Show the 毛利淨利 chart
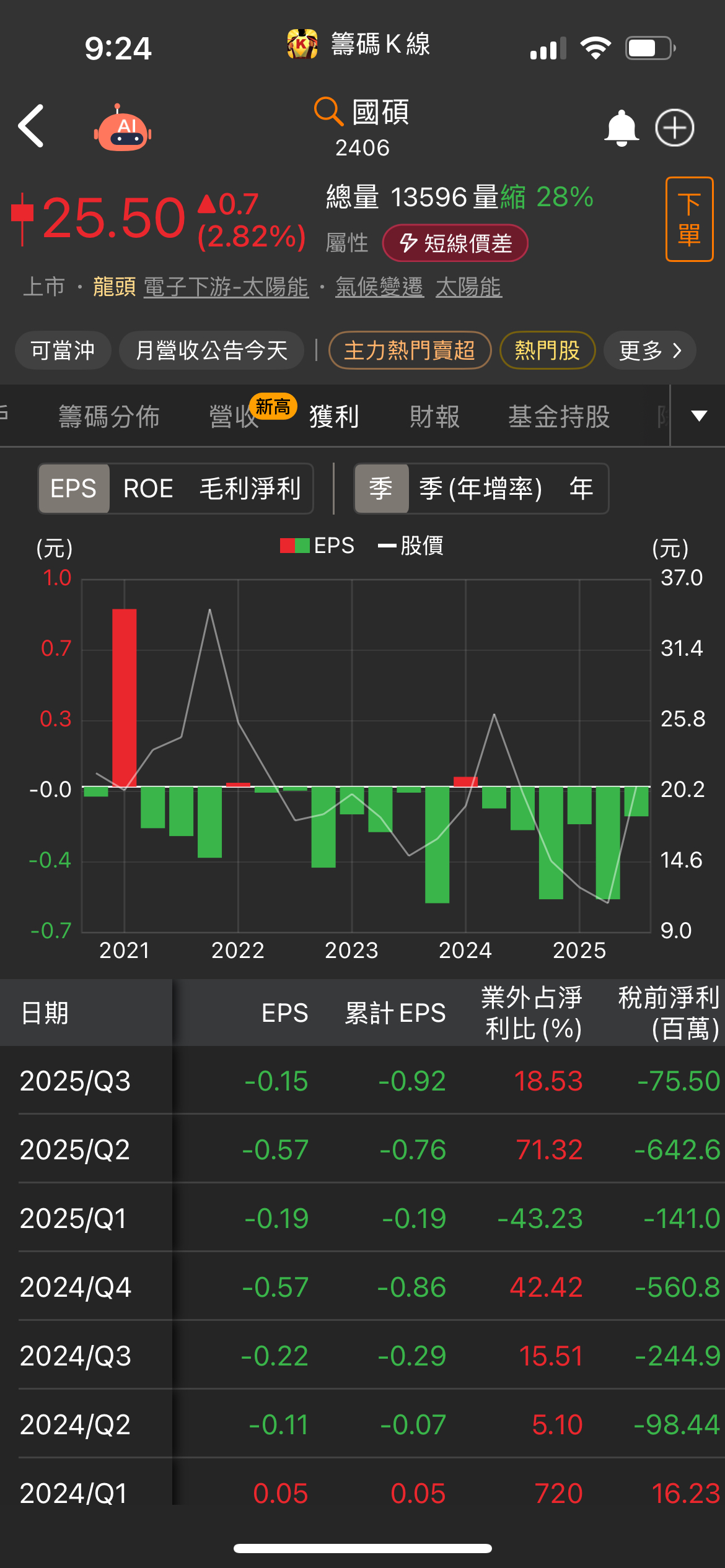 pyautogui.click(x=250, y=489)
